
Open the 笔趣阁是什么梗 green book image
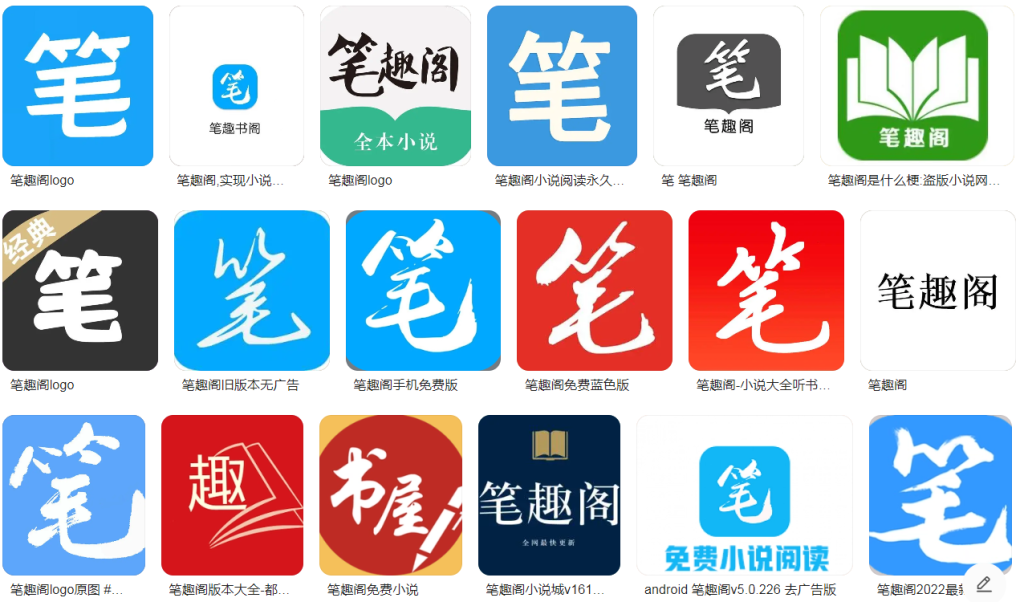[912, 86]
